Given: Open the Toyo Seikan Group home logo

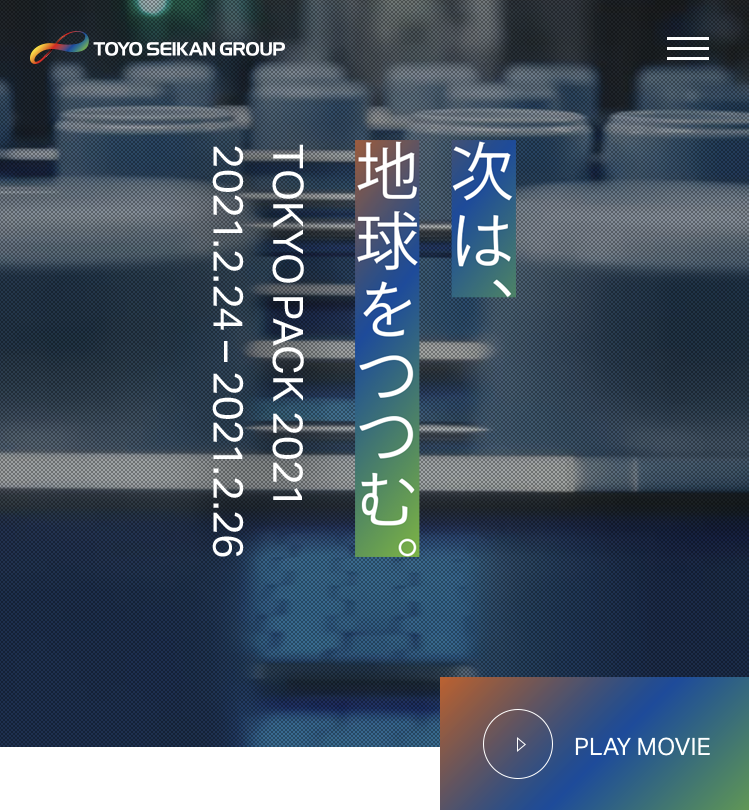Looking at the screenshot, I should point(157,48).
